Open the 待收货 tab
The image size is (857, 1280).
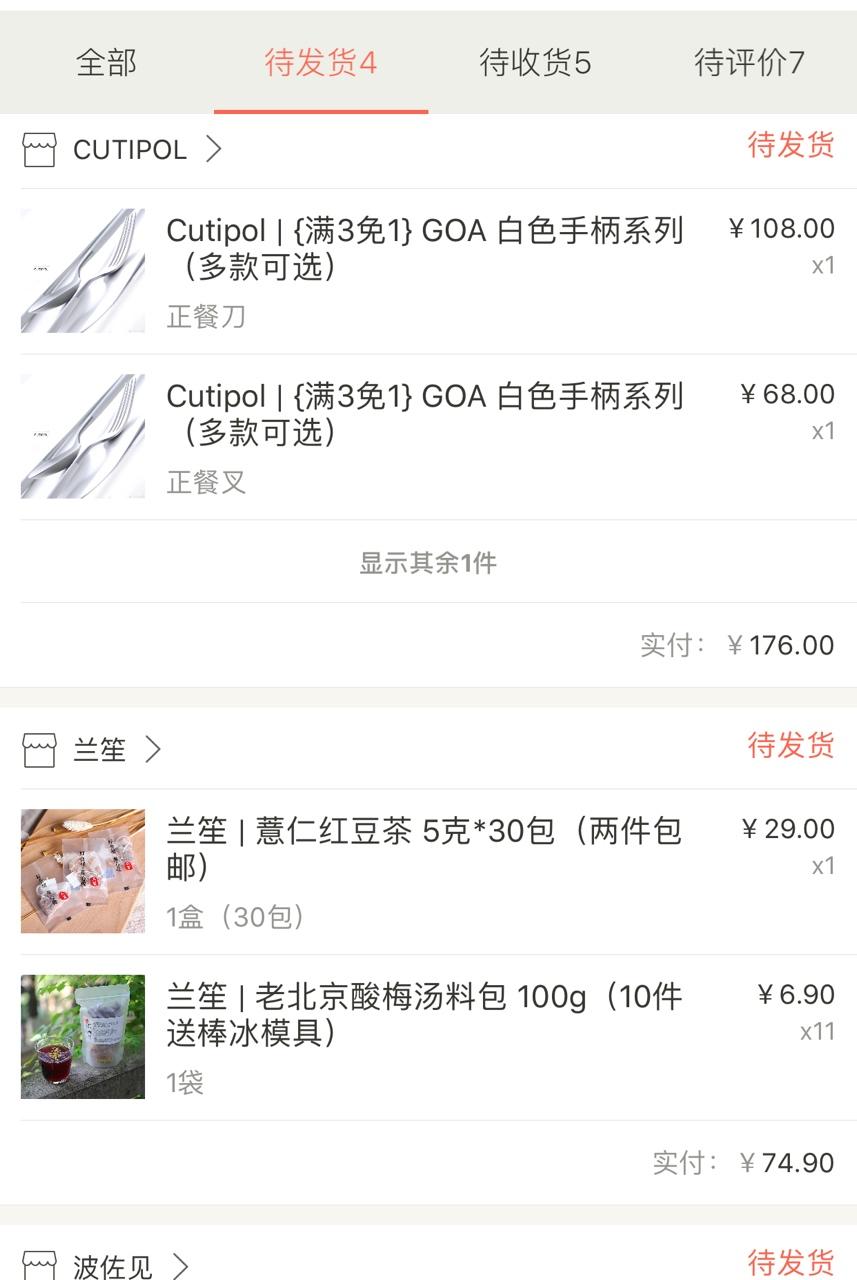[x=535, y=63]
